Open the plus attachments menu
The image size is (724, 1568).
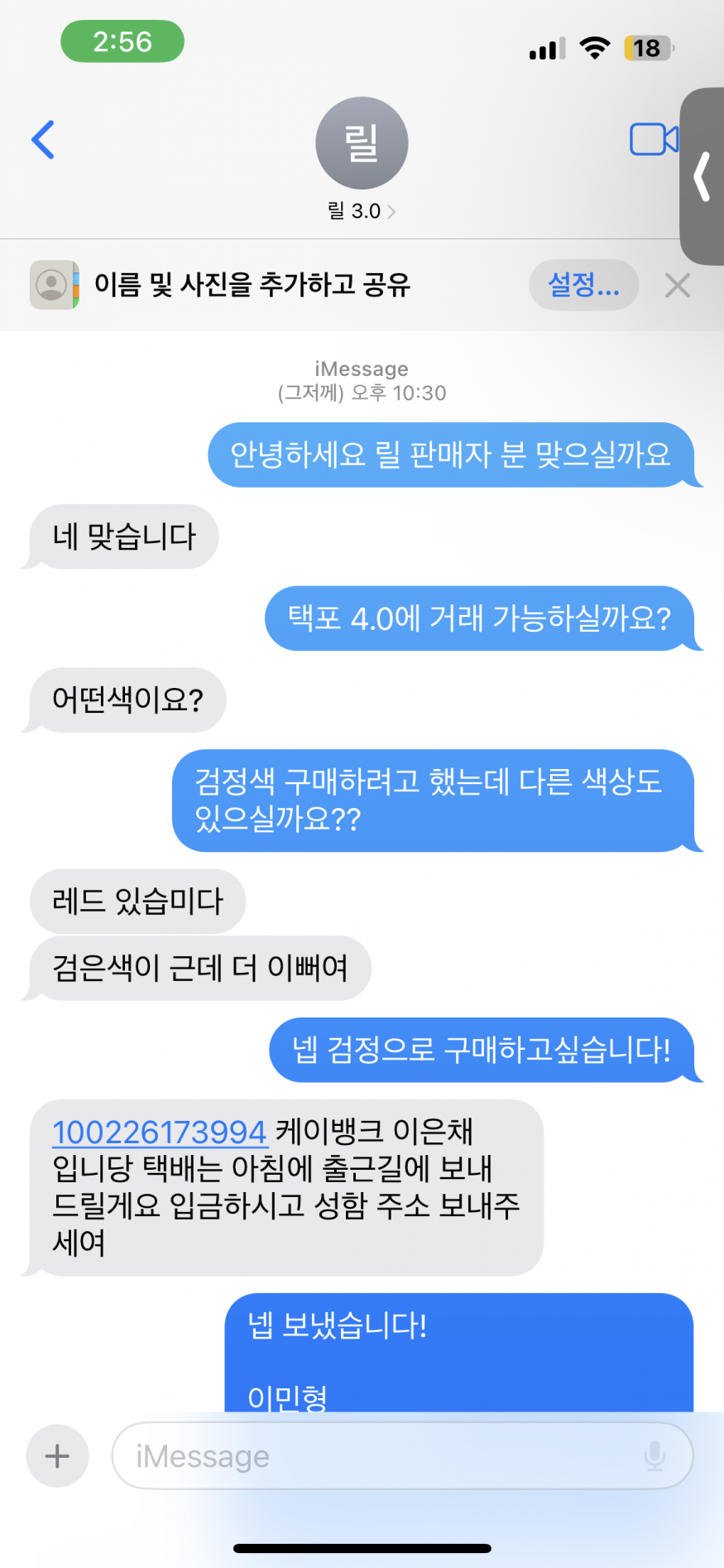[57, 1455]
